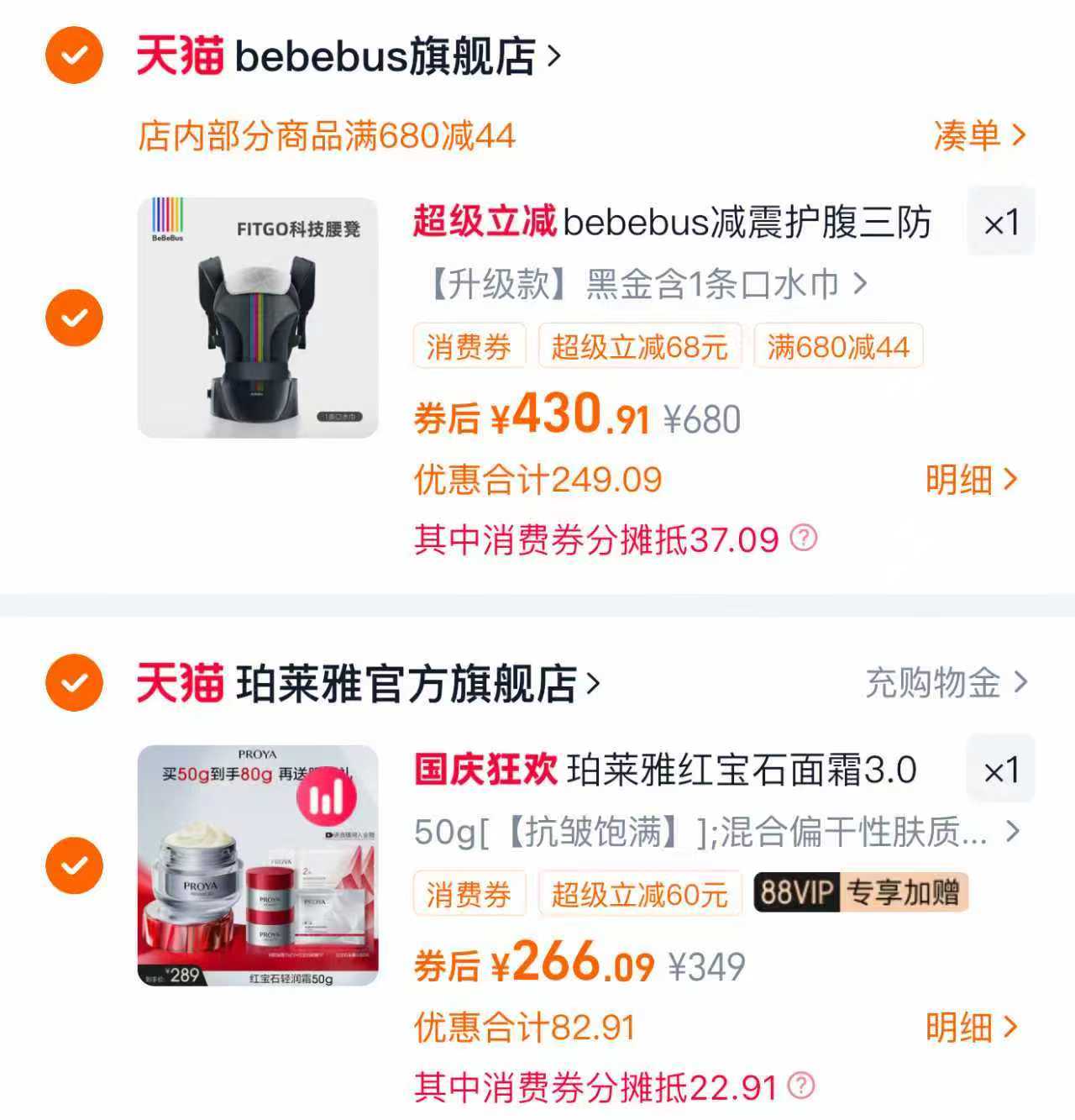This screenshot has width=1075, height=1120.
Task: Click the 88VIP 专享加赠 badge
Action: 862,895
